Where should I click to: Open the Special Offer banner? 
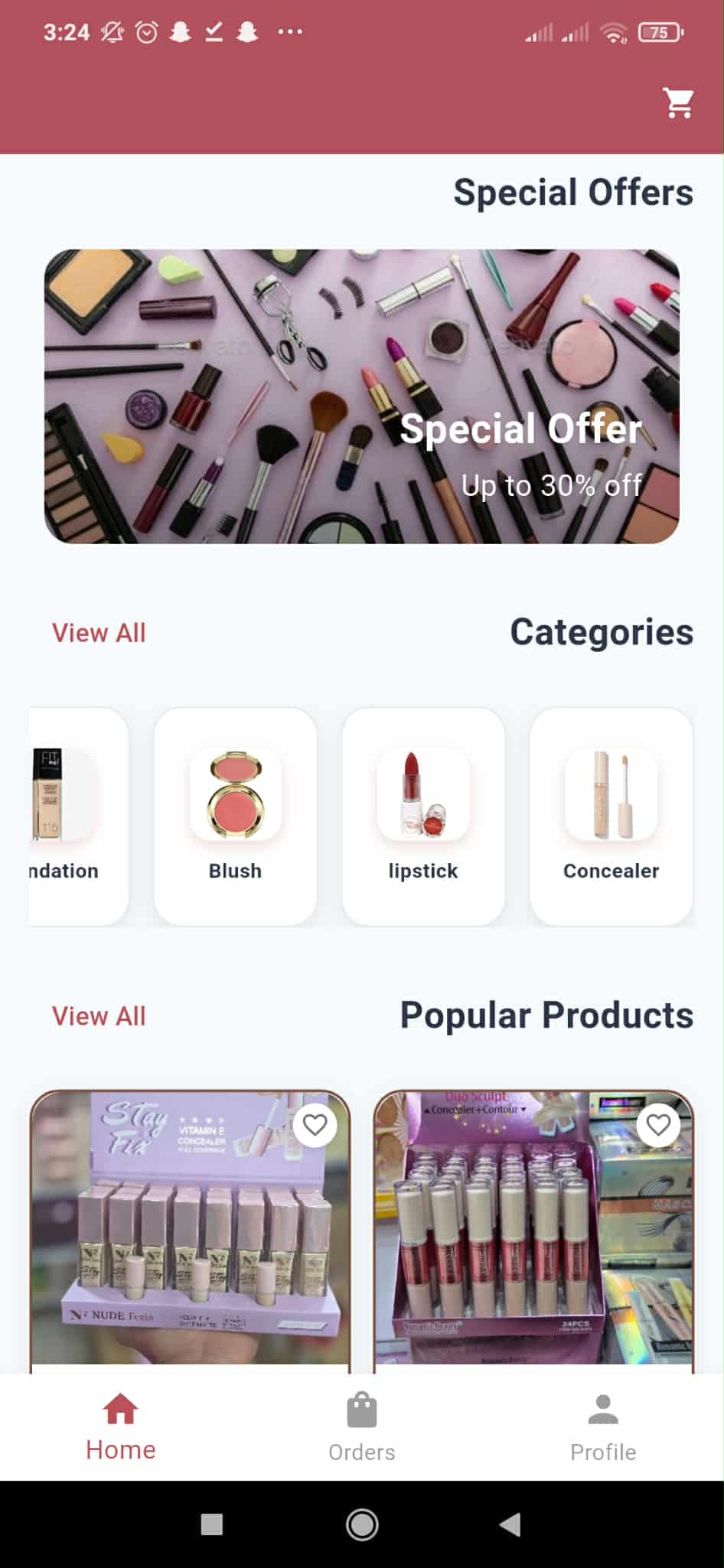pyautogui.click(x=362, y=396)
